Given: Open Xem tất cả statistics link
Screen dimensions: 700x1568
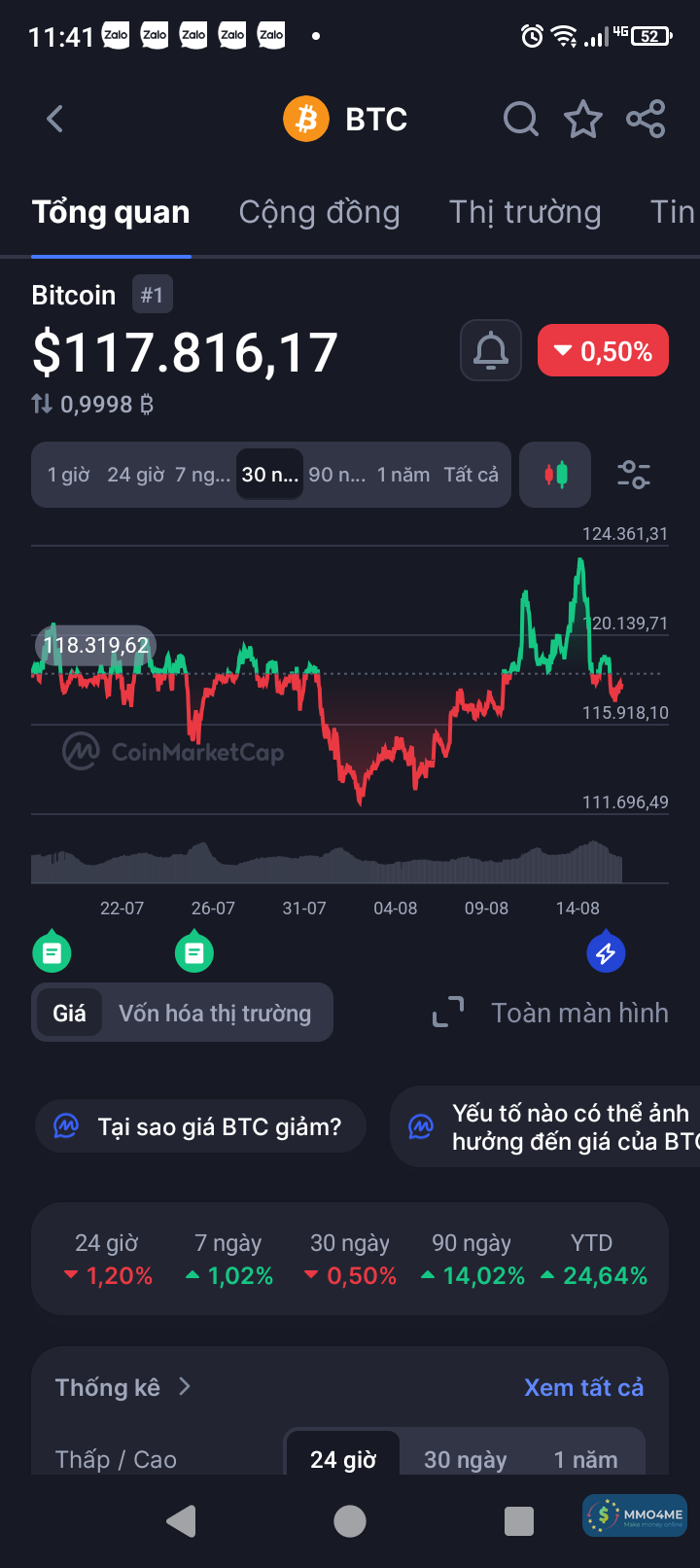Looking at the screenshot, I should pos(583,1387).
